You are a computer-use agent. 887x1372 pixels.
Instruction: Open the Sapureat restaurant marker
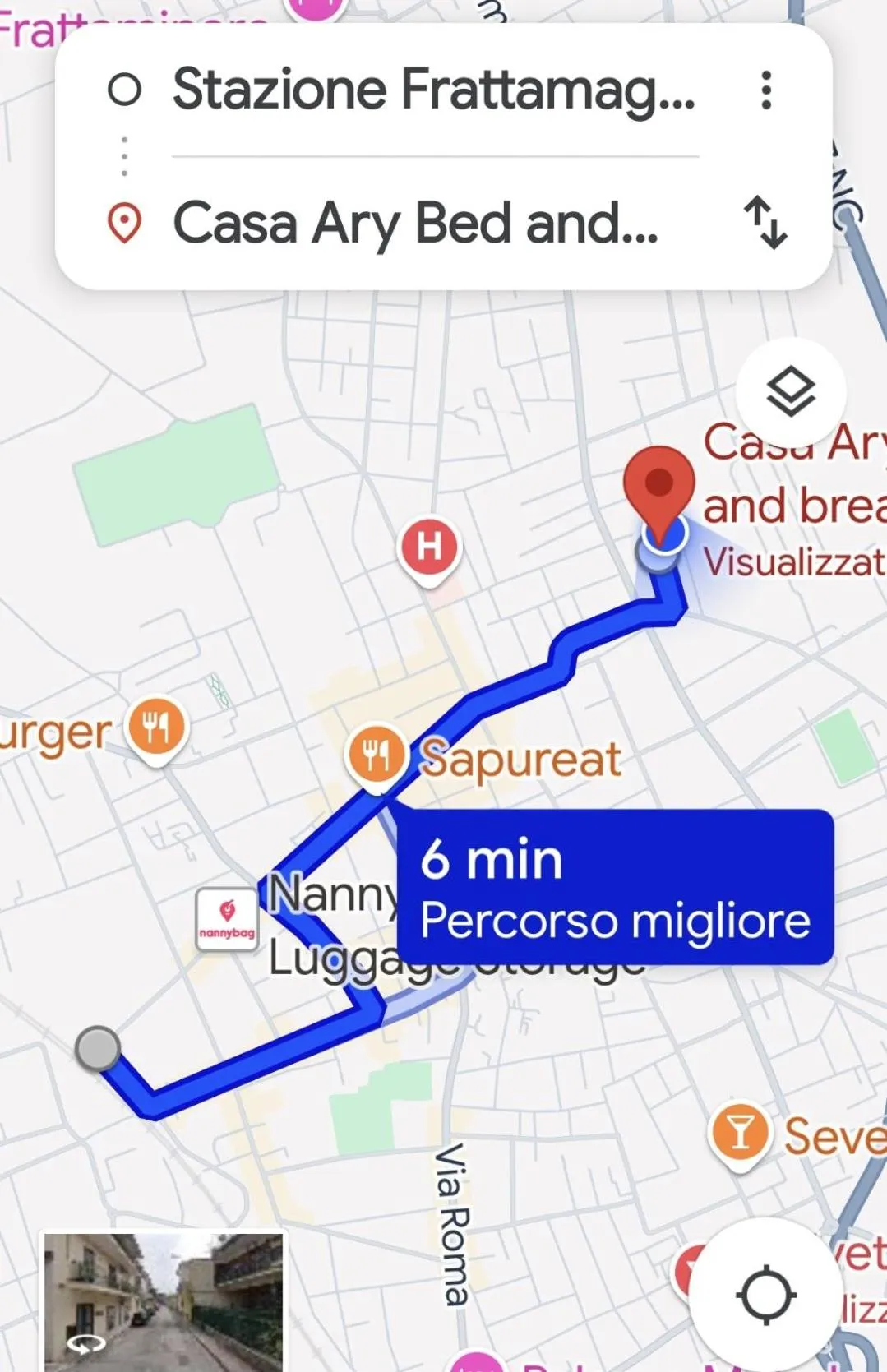point(377,755)
